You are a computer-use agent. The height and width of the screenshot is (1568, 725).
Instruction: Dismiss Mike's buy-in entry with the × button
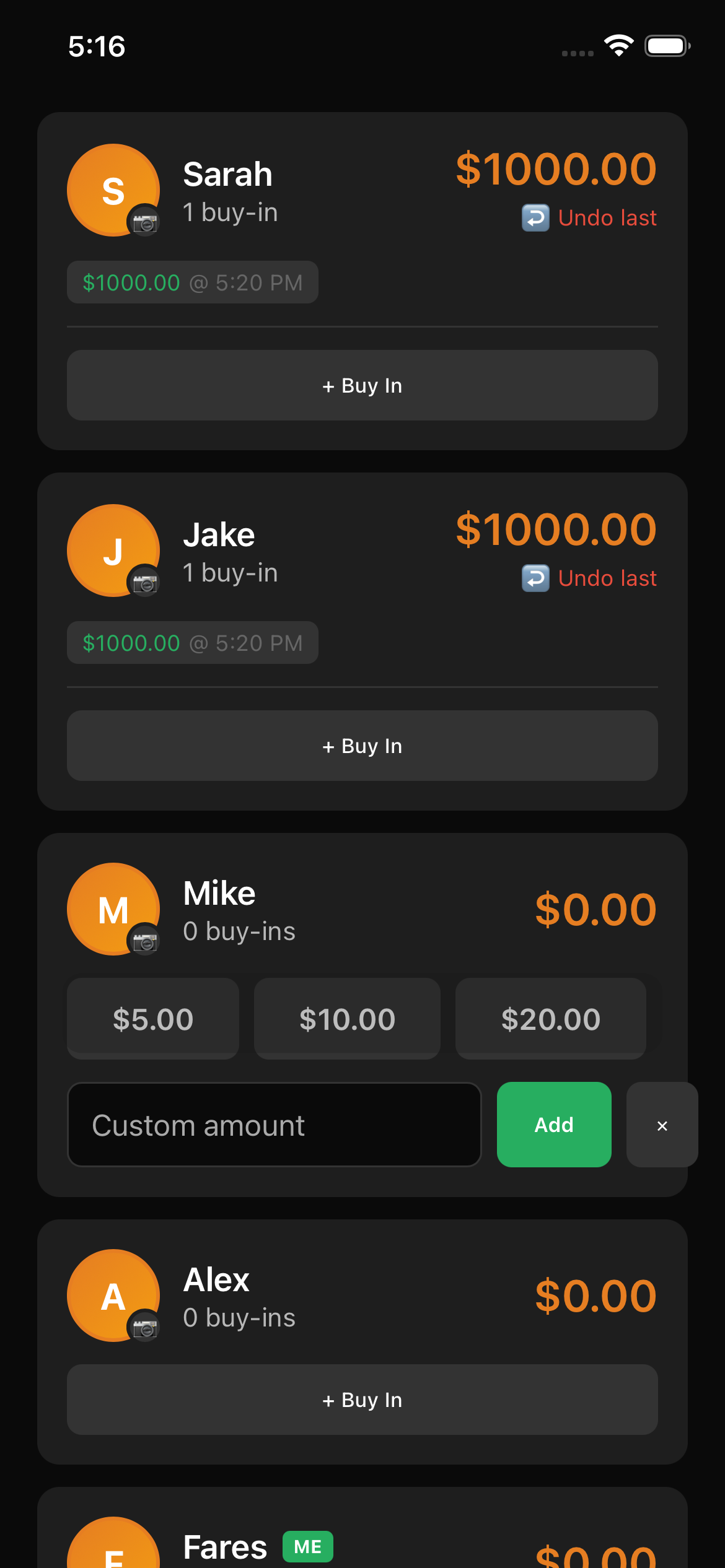(x=662, y=1125)
